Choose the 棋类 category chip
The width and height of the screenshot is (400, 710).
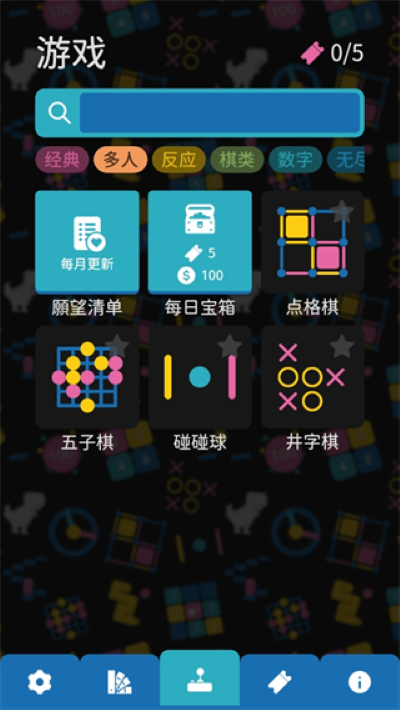pyautogui.click(x=237, y=159)
